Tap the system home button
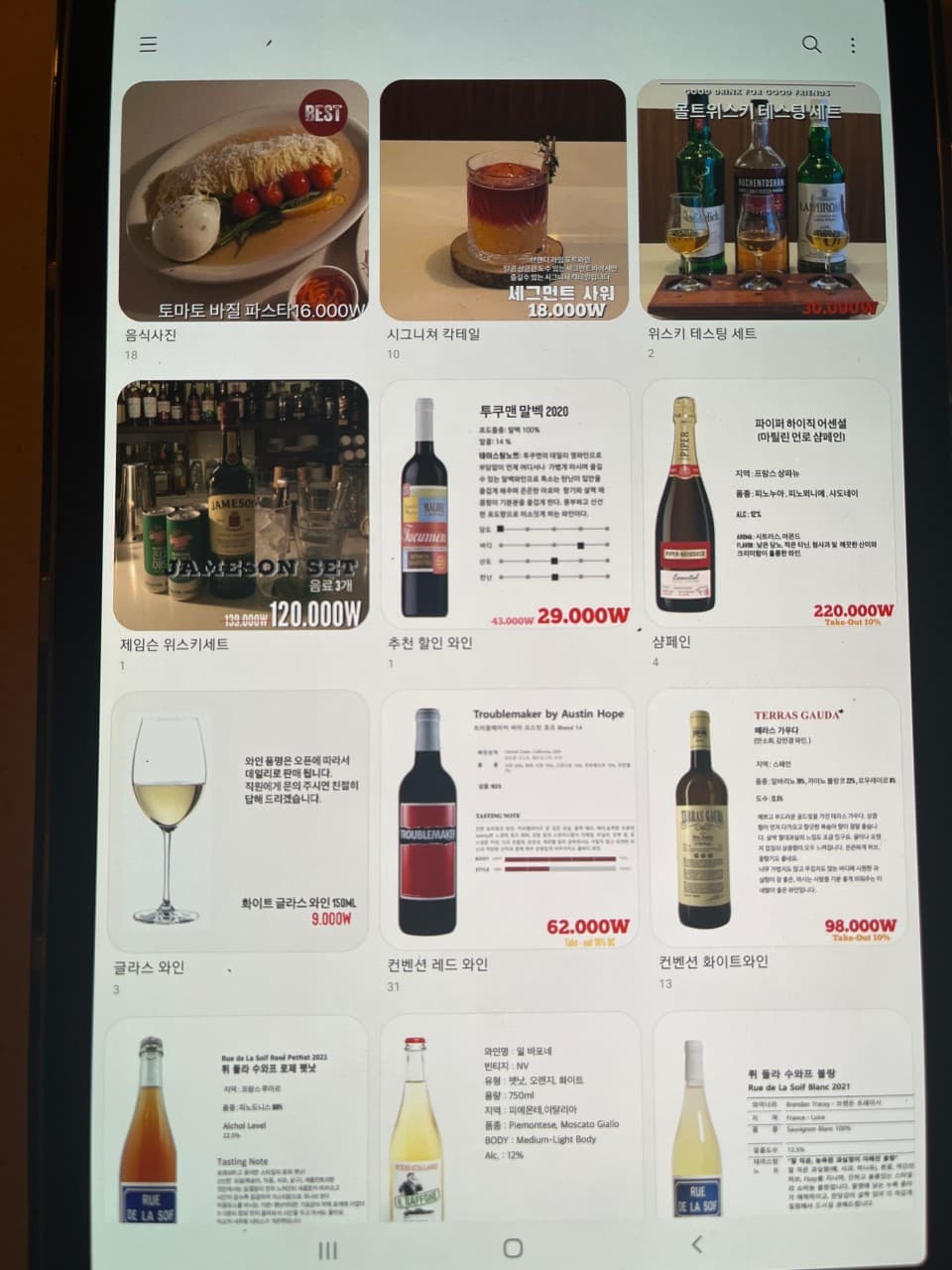 (513, 1248)
